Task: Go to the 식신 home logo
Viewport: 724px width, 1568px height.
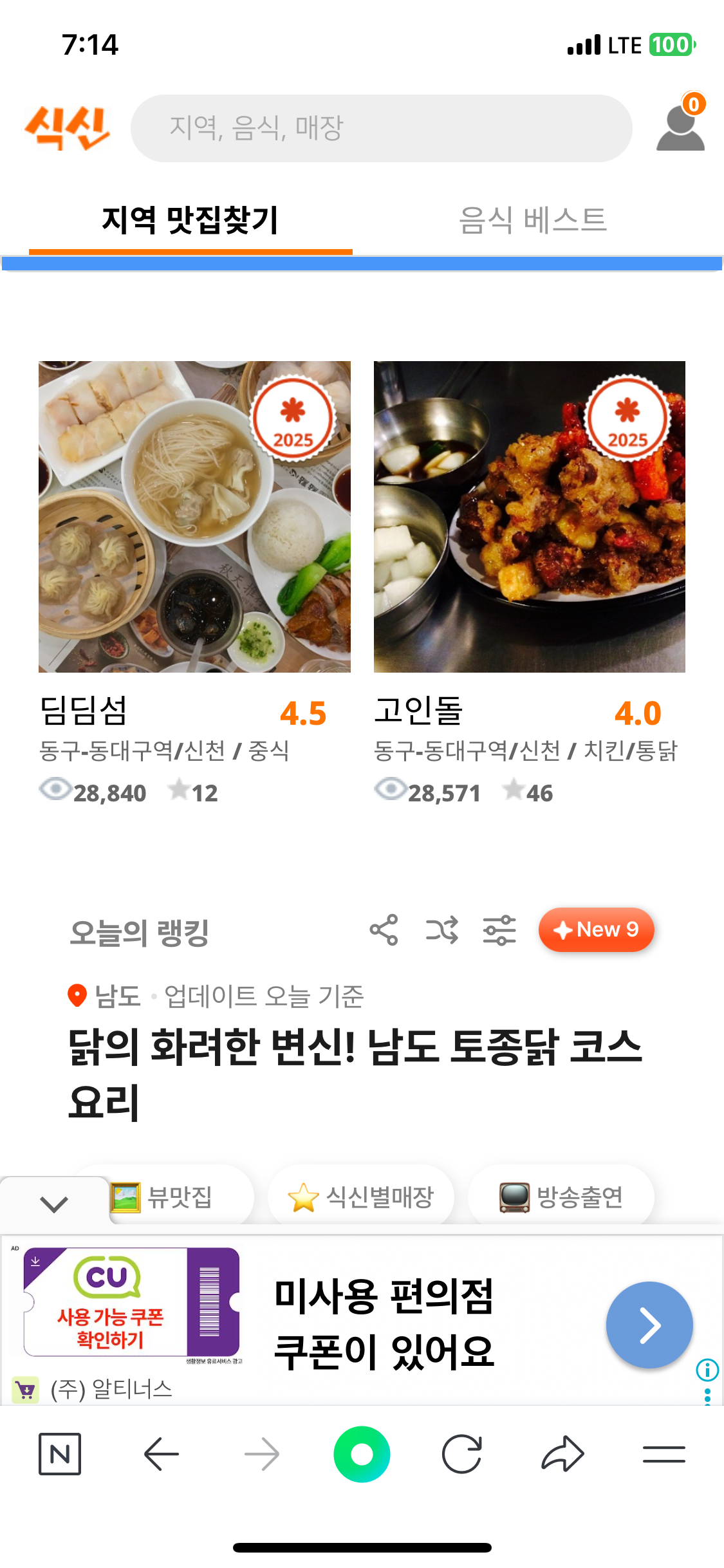Action: (68, 128)
